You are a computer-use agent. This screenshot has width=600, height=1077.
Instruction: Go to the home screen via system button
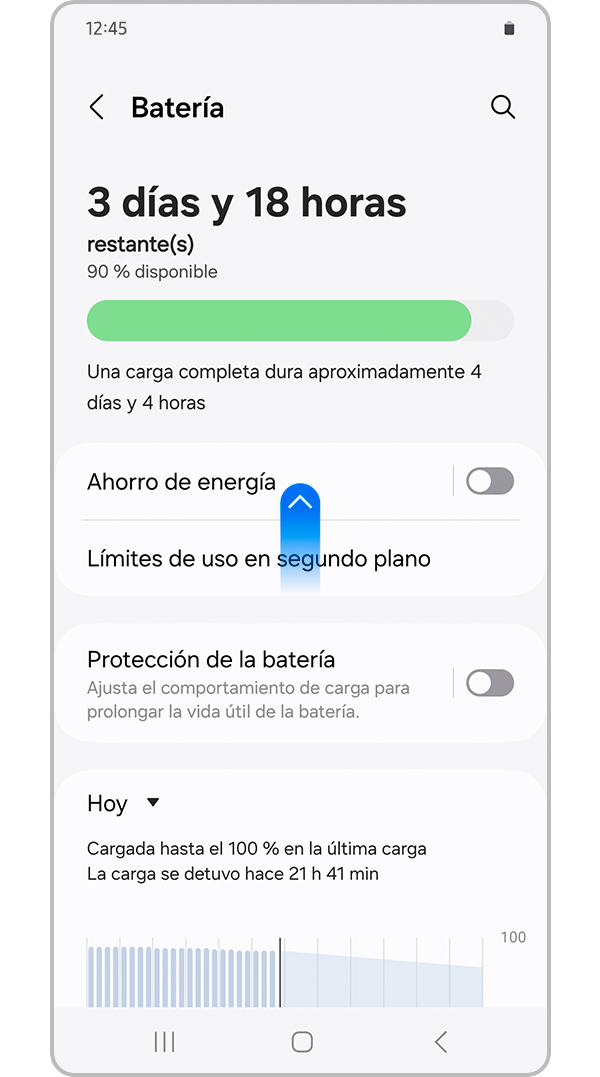point(302,1042)
